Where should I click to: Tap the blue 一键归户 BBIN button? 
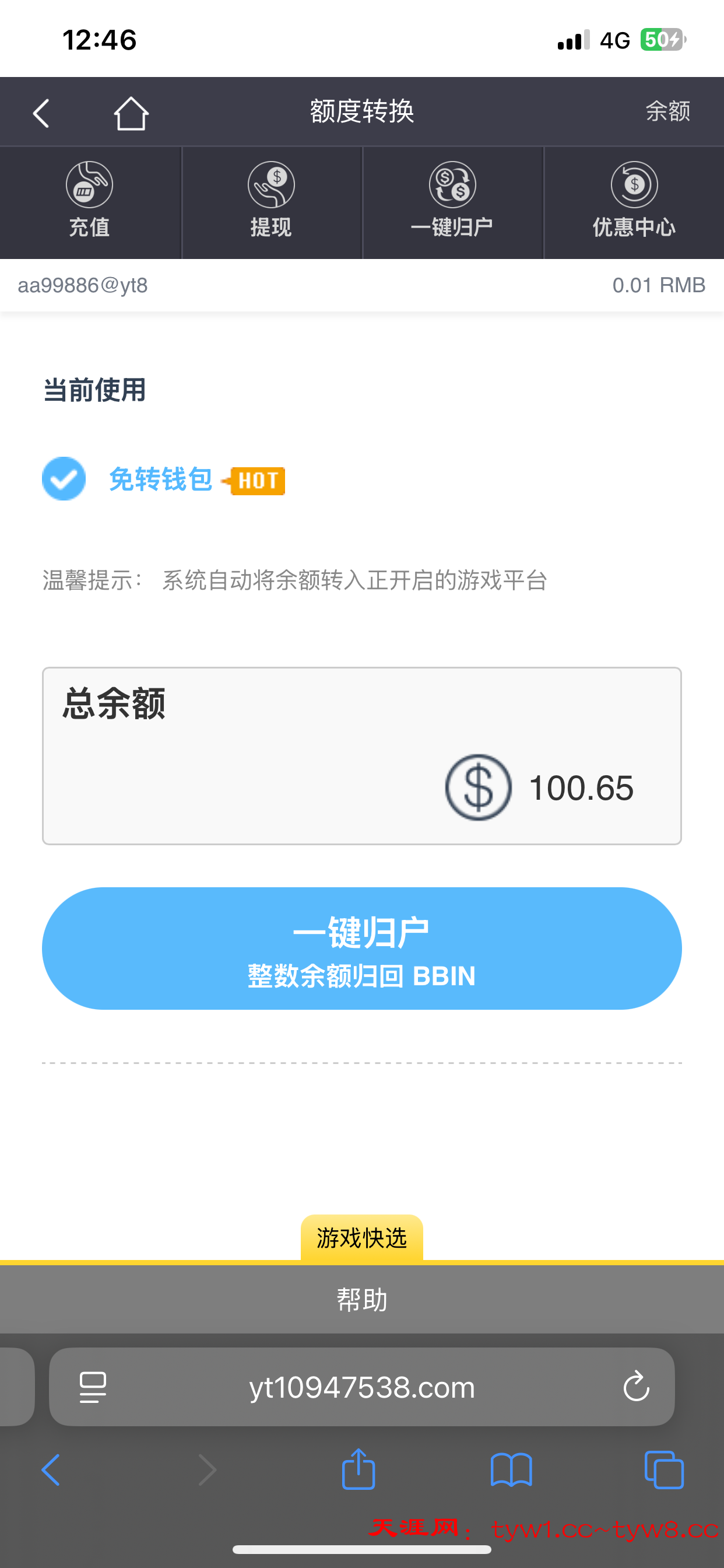click(x=361, y=949)
